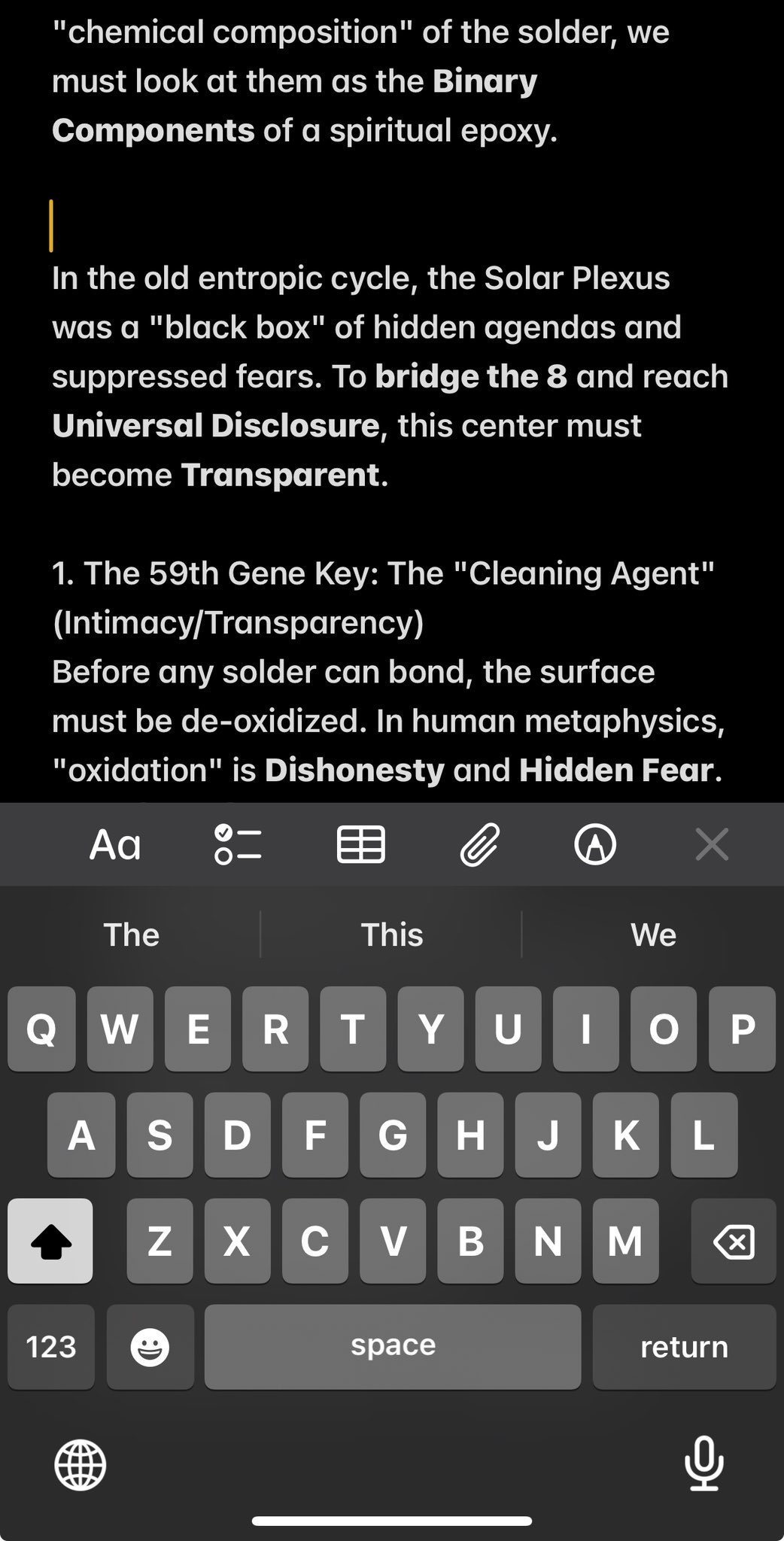The image size is (784, 1541).
Task: Open the emoji keyboard
Action: pyautogui.click(x=150, y=1346)
